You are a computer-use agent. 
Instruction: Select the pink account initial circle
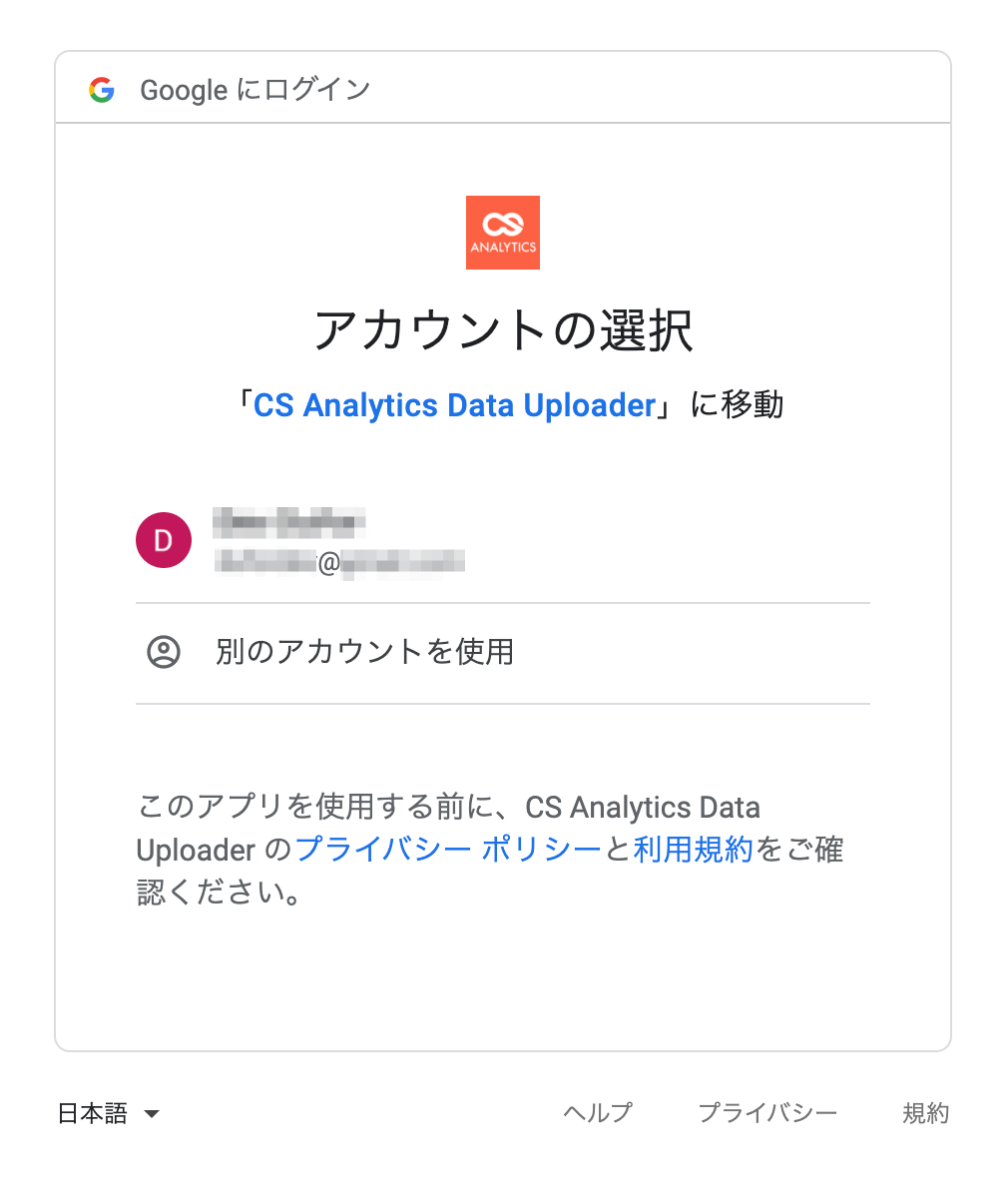tap(163, 539)
